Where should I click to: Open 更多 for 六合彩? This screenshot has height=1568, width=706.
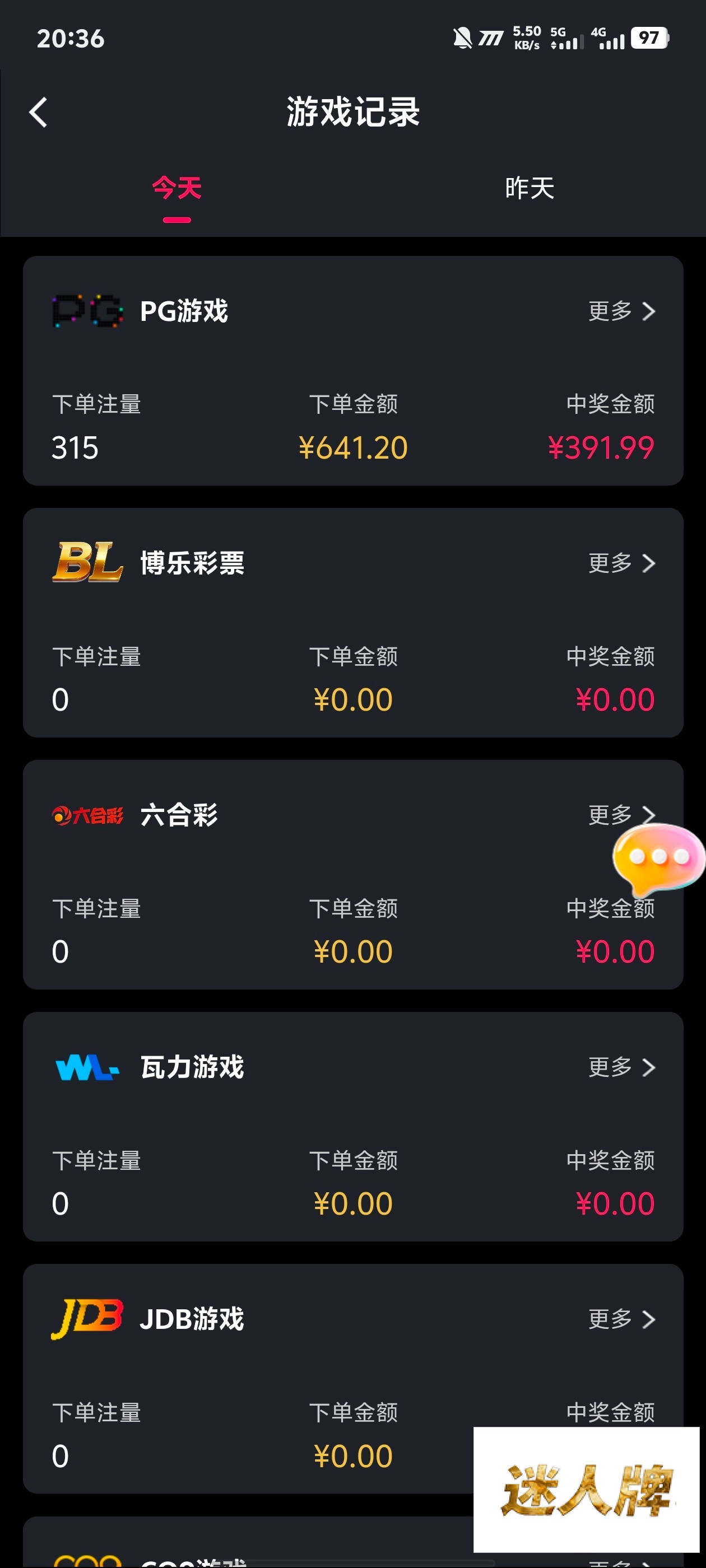click(609, 814)
